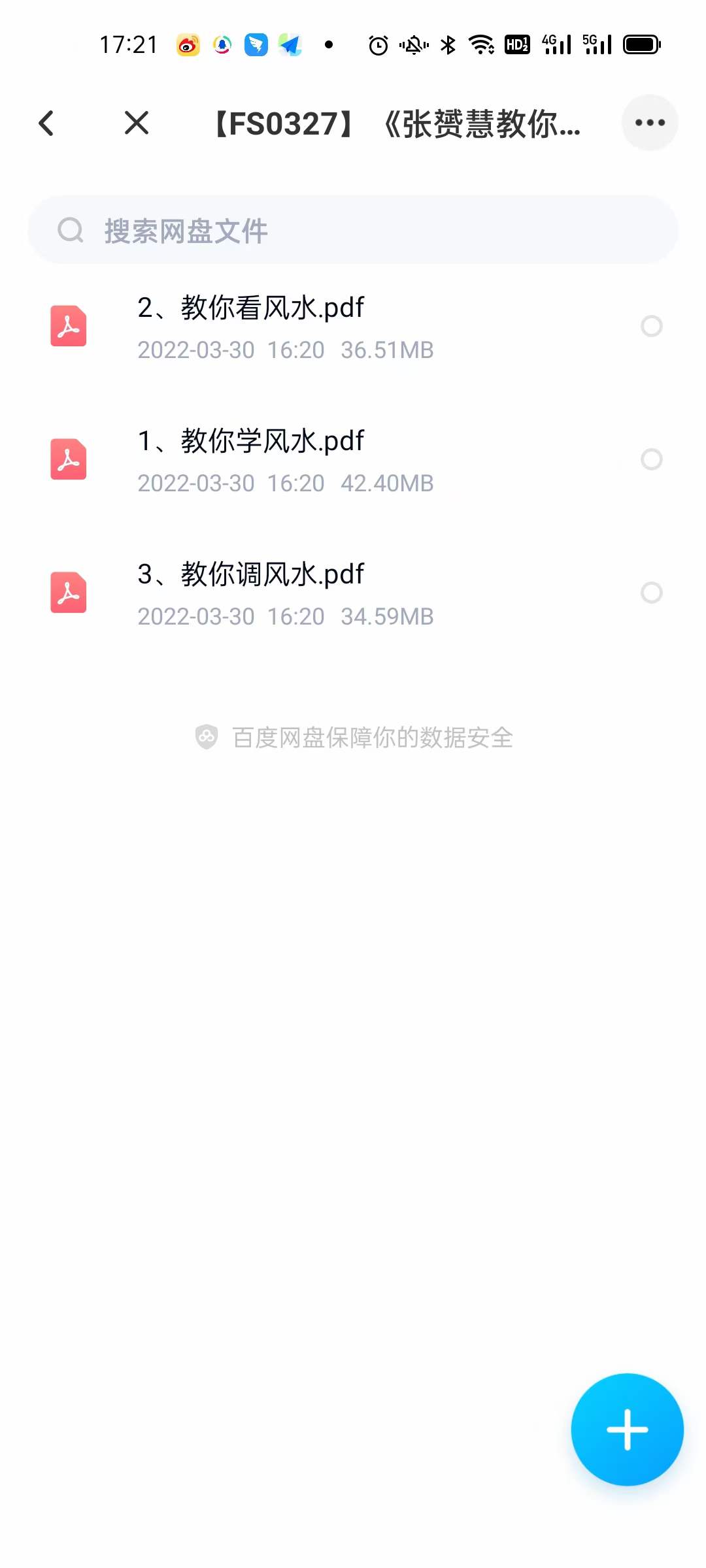Tap the PDF icon beside 3、教你调风水.pdf
The width and height of the screenshot is (706, 1568).
click(68, 593)
